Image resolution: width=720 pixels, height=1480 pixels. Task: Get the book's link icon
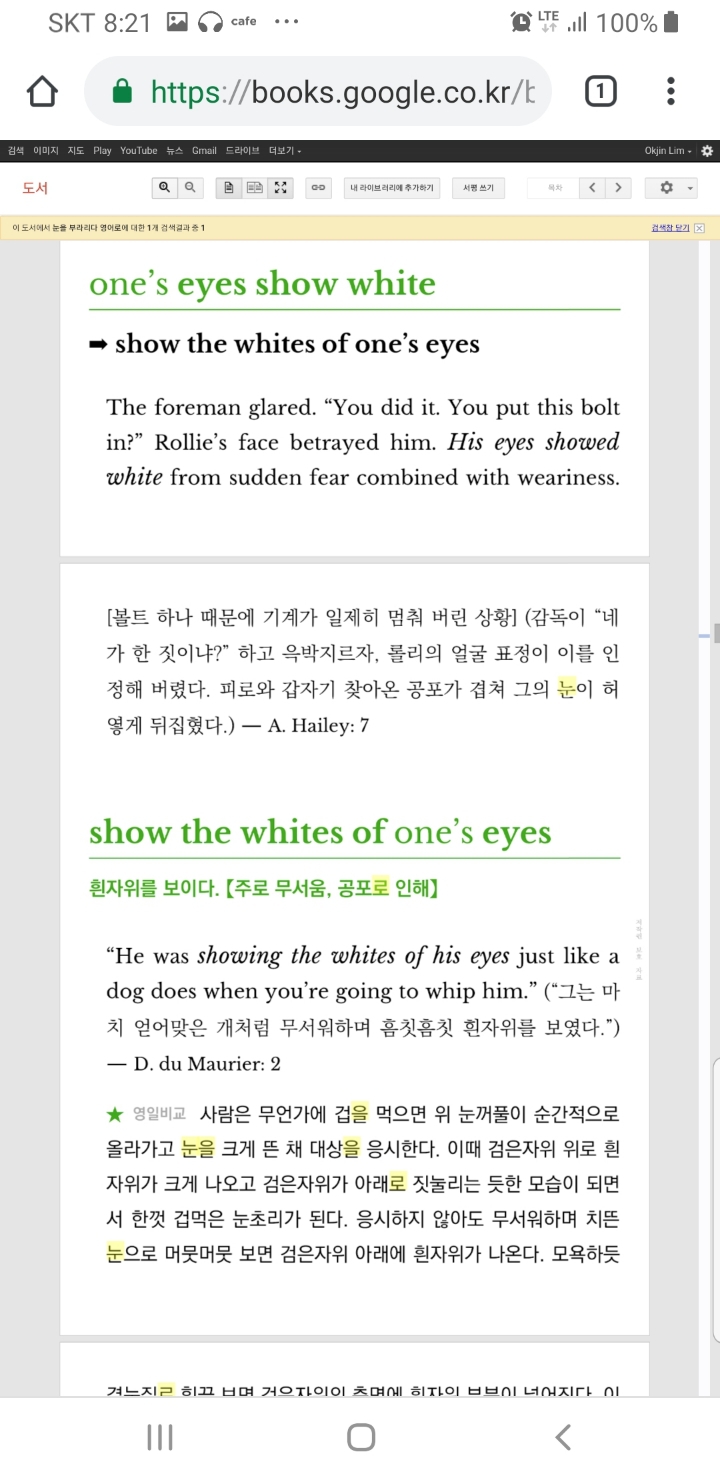(318, 187)
